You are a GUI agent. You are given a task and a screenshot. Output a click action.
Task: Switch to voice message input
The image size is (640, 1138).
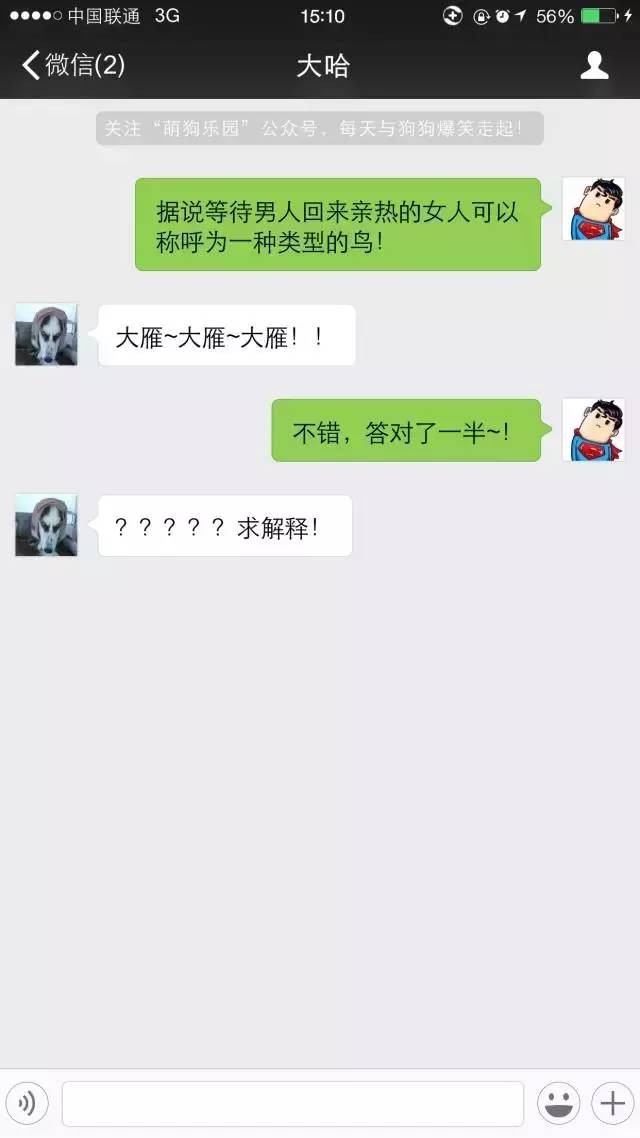(27, 1103)
